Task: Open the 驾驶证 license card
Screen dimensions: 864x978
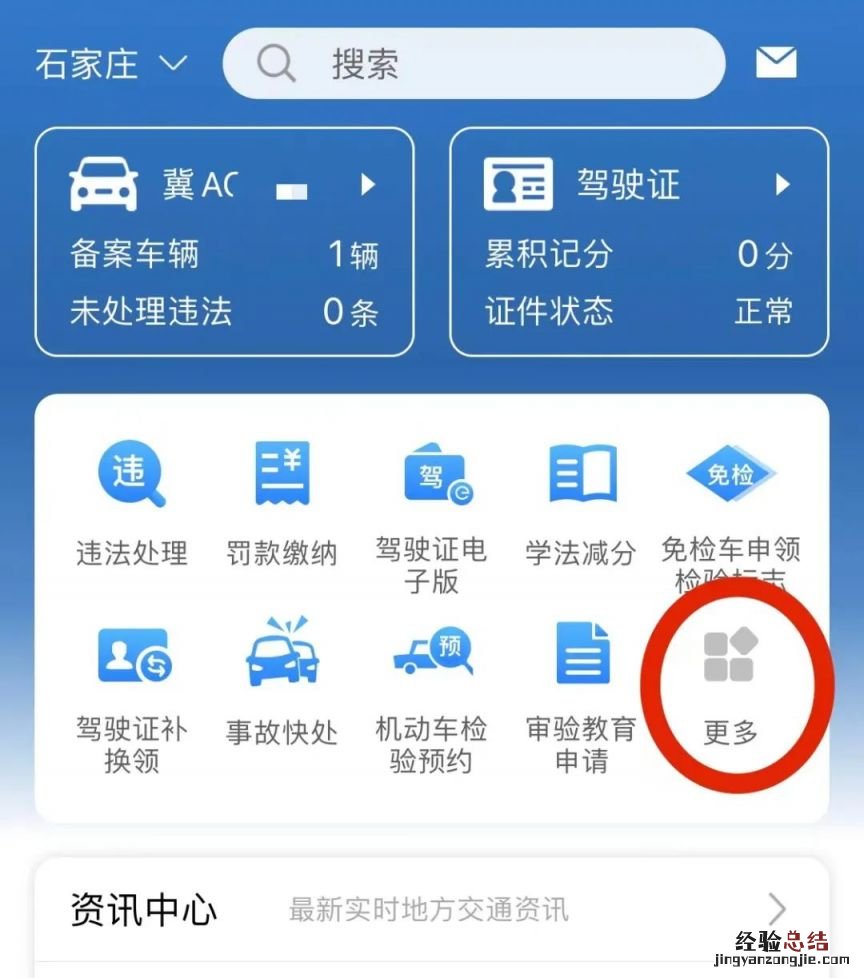Action: 639,242
